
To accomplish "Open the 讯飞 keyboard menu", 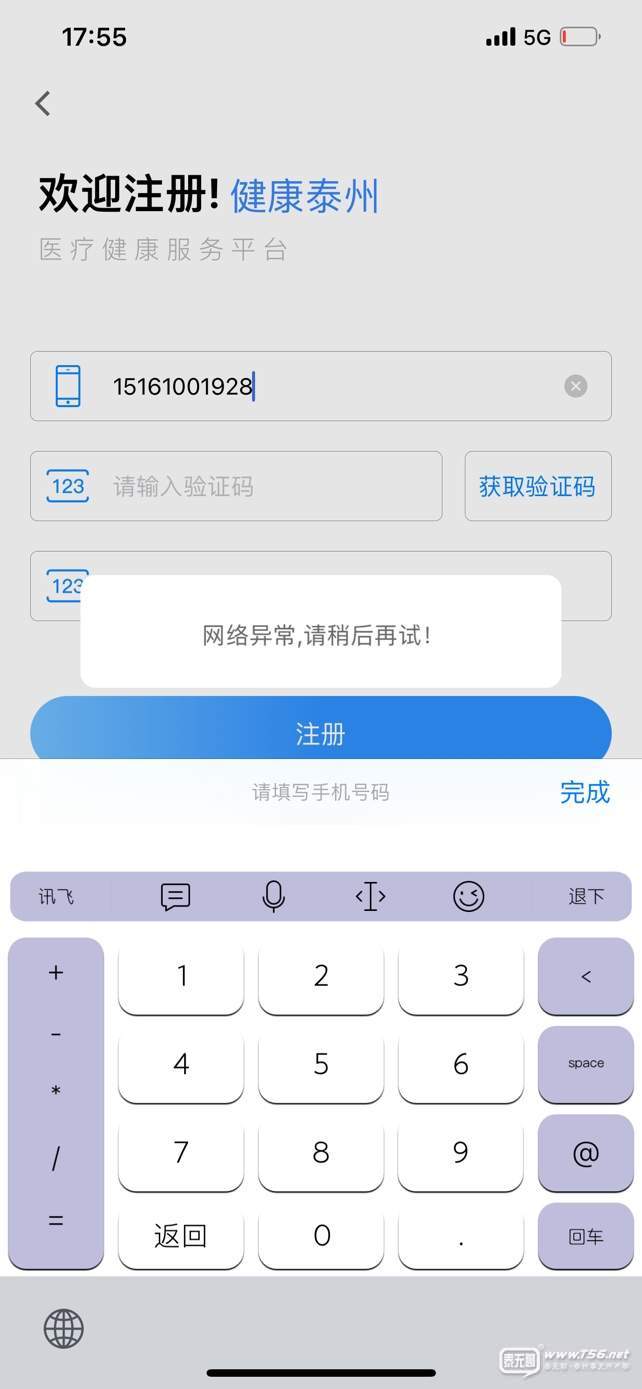I will tap(56, 896).
